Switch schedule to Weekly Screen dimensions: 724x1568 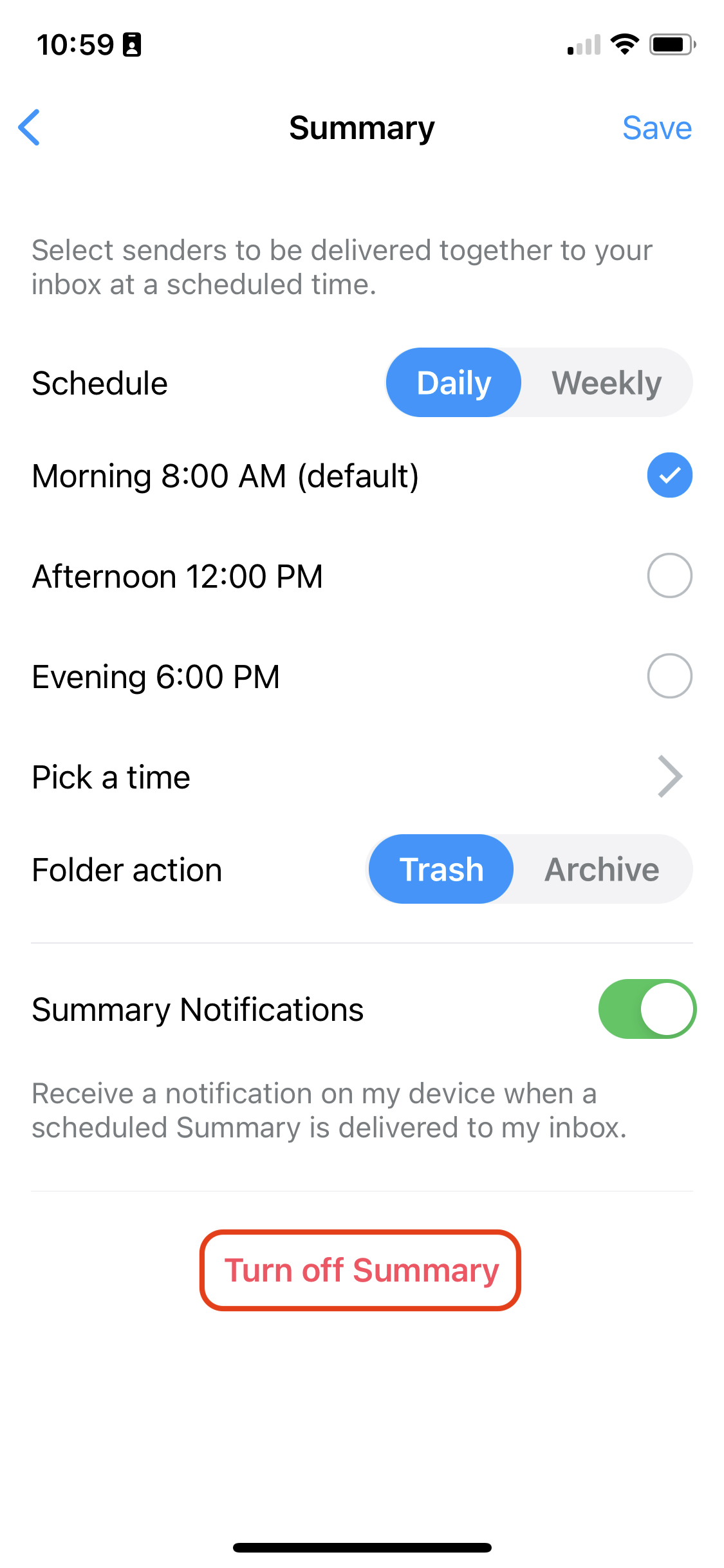[x=606, y=383]
